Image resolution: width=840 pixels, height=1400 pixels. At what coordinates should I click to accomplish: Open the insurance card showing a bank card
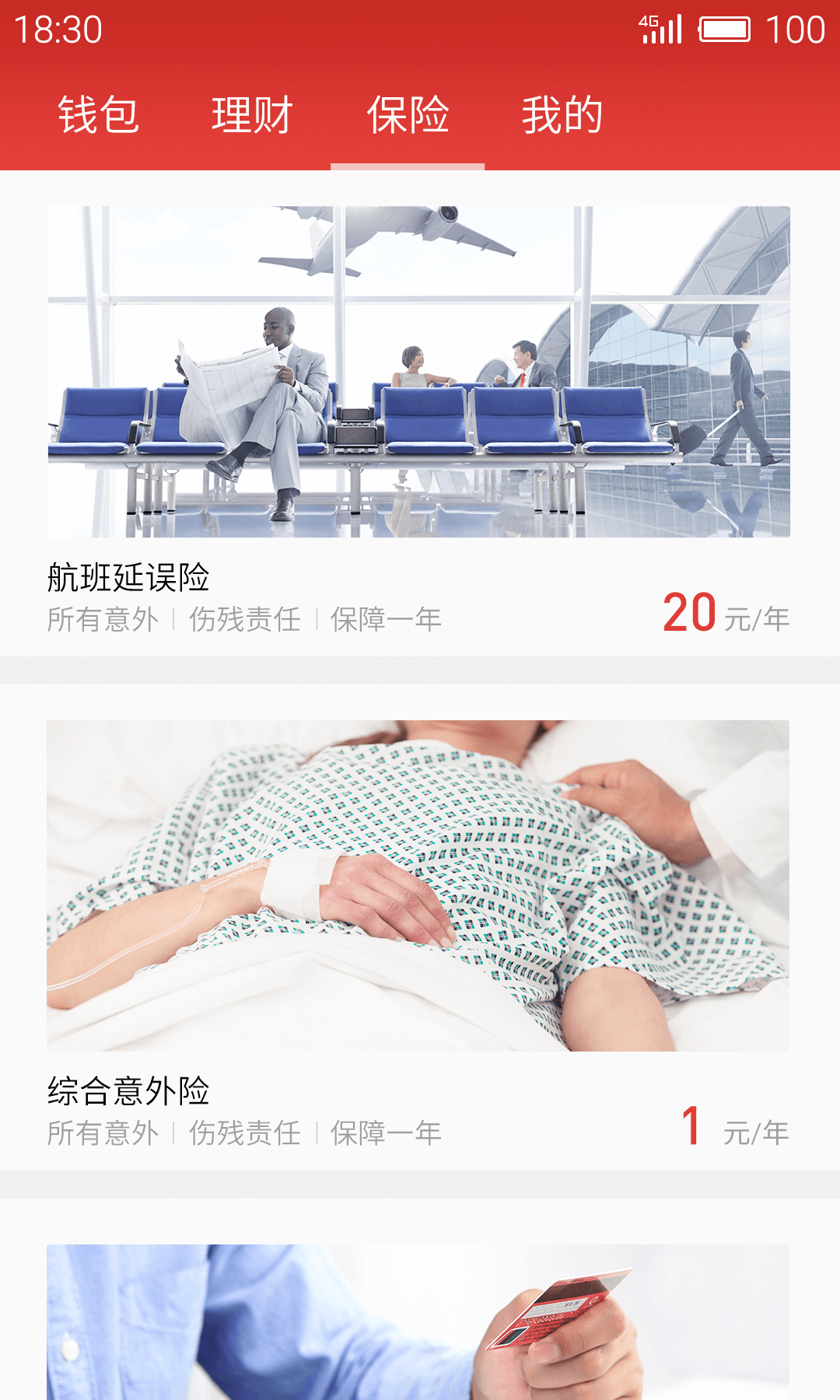[x=418, y=1322]
